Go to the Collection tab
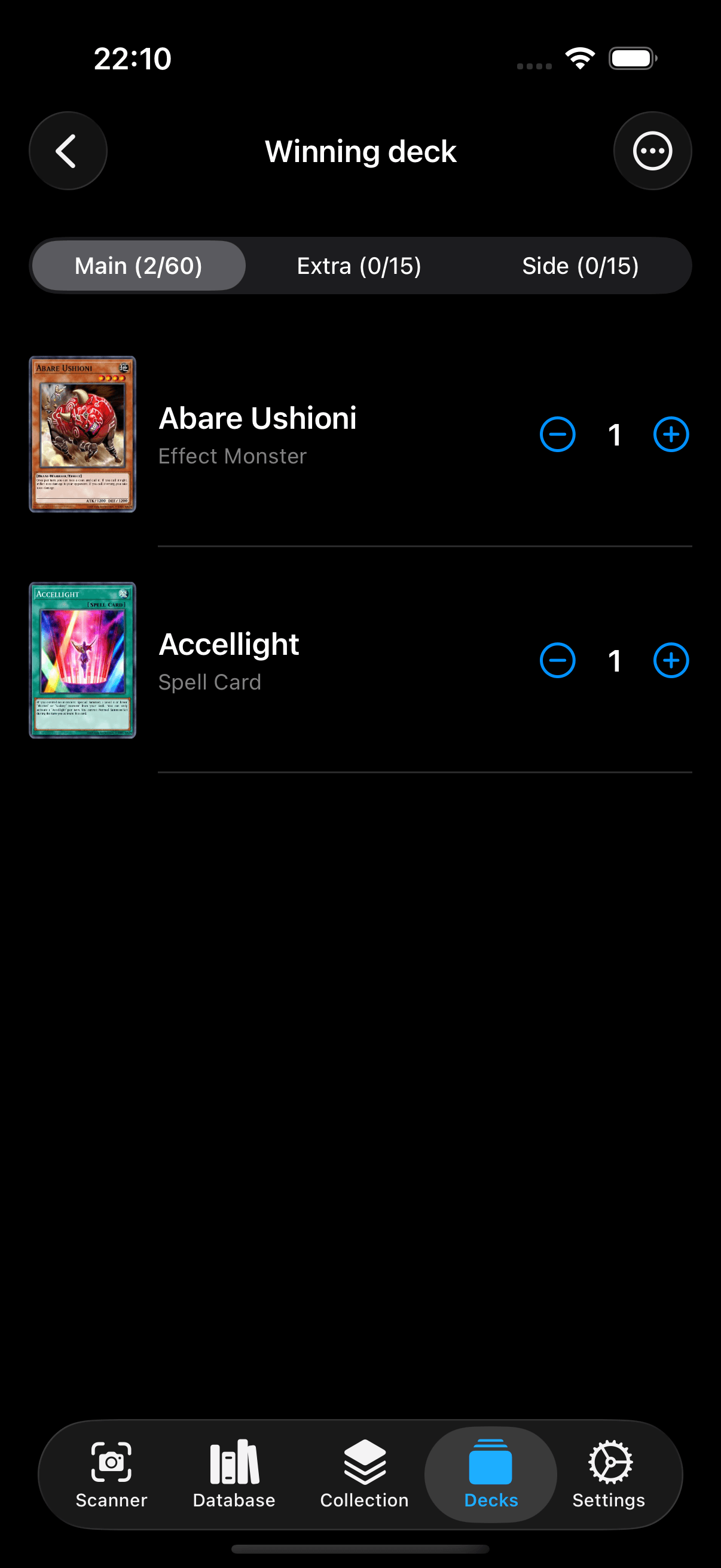Image resolution: width=721 pixels, height=1568 pixels. click(x=364, y=1474)
